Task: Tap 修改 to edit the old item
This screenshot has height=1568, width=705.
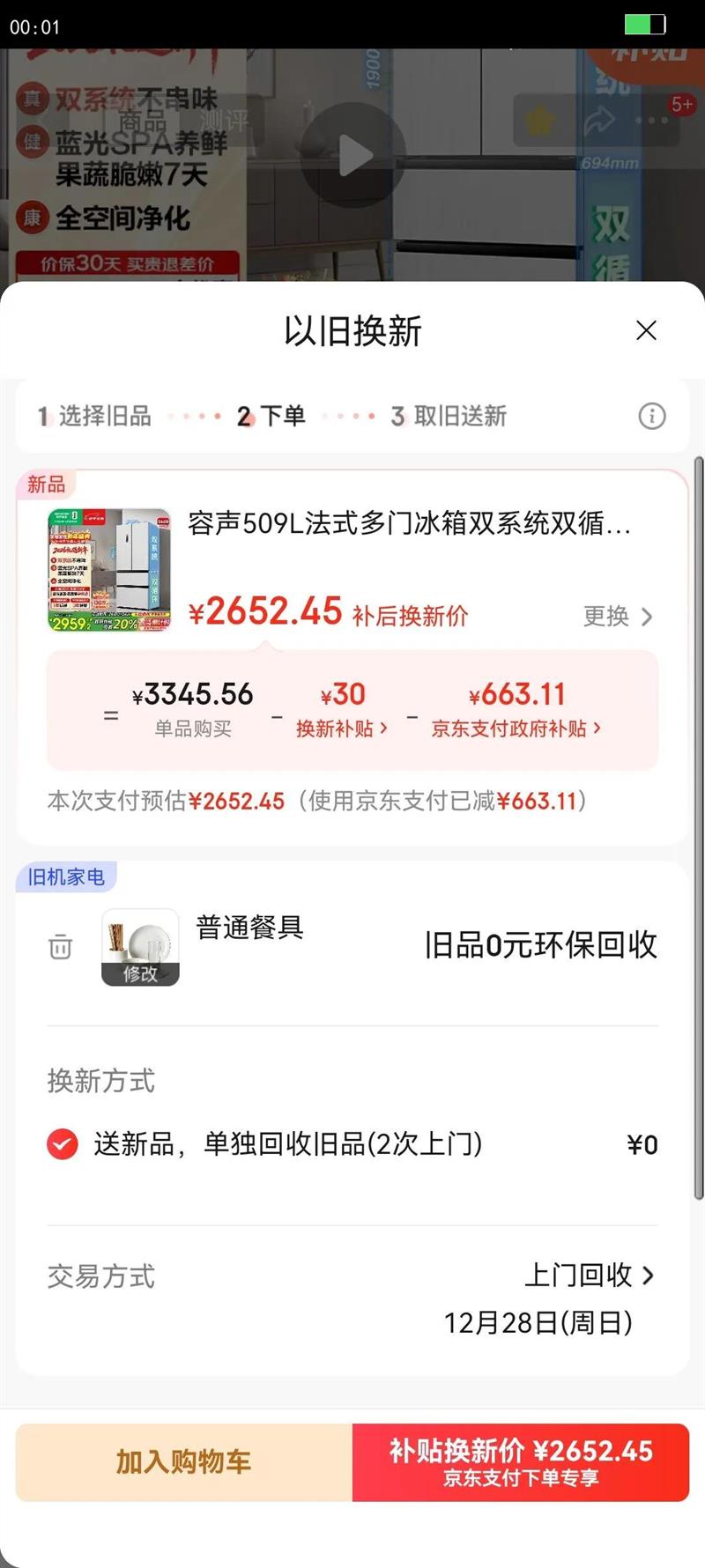Action: click(x=142, y=978)
